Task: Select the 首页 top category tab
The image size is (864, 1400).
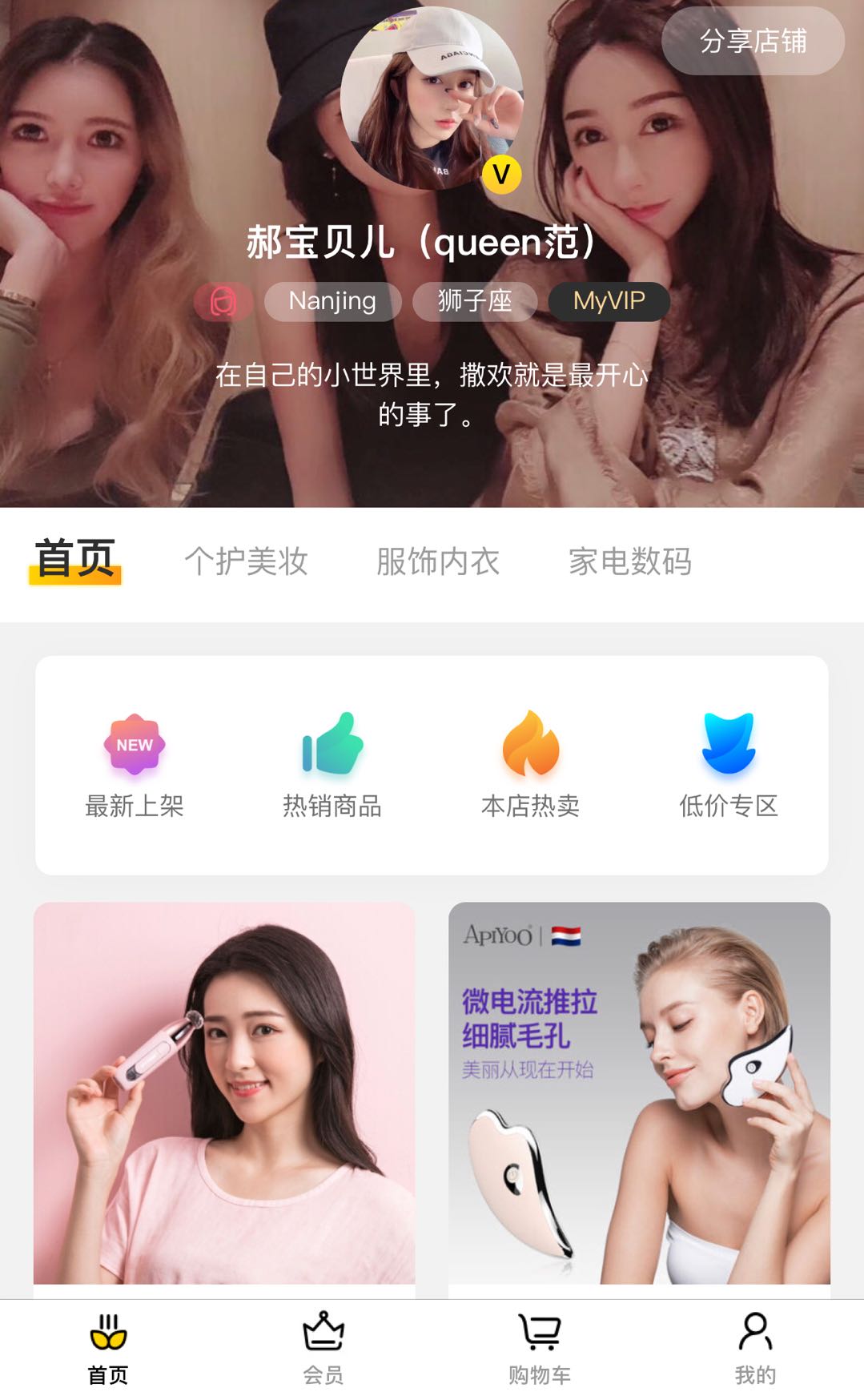Action: click(x=75, y=560)
